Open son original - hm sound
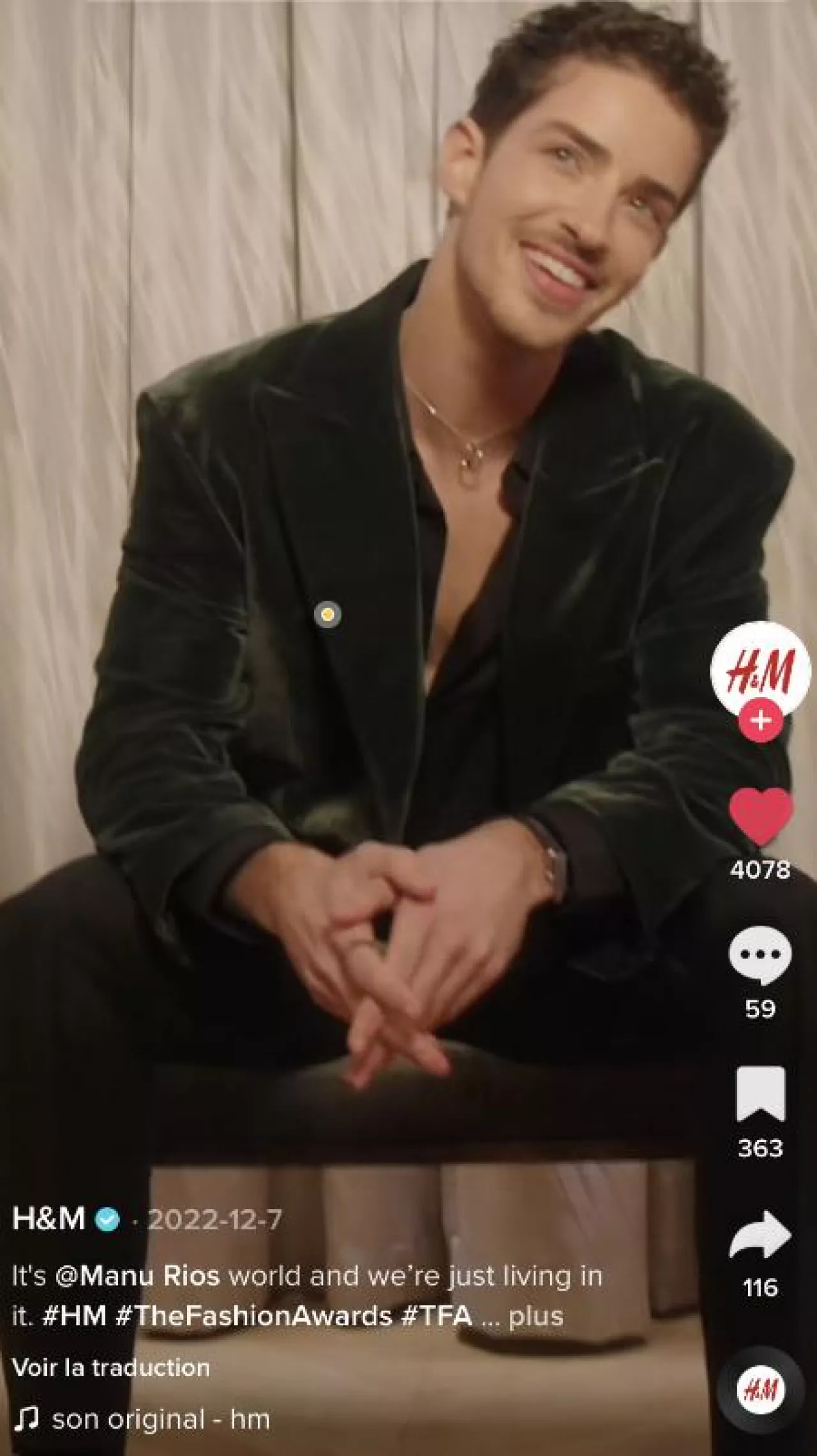 [x=160, y=1420]
